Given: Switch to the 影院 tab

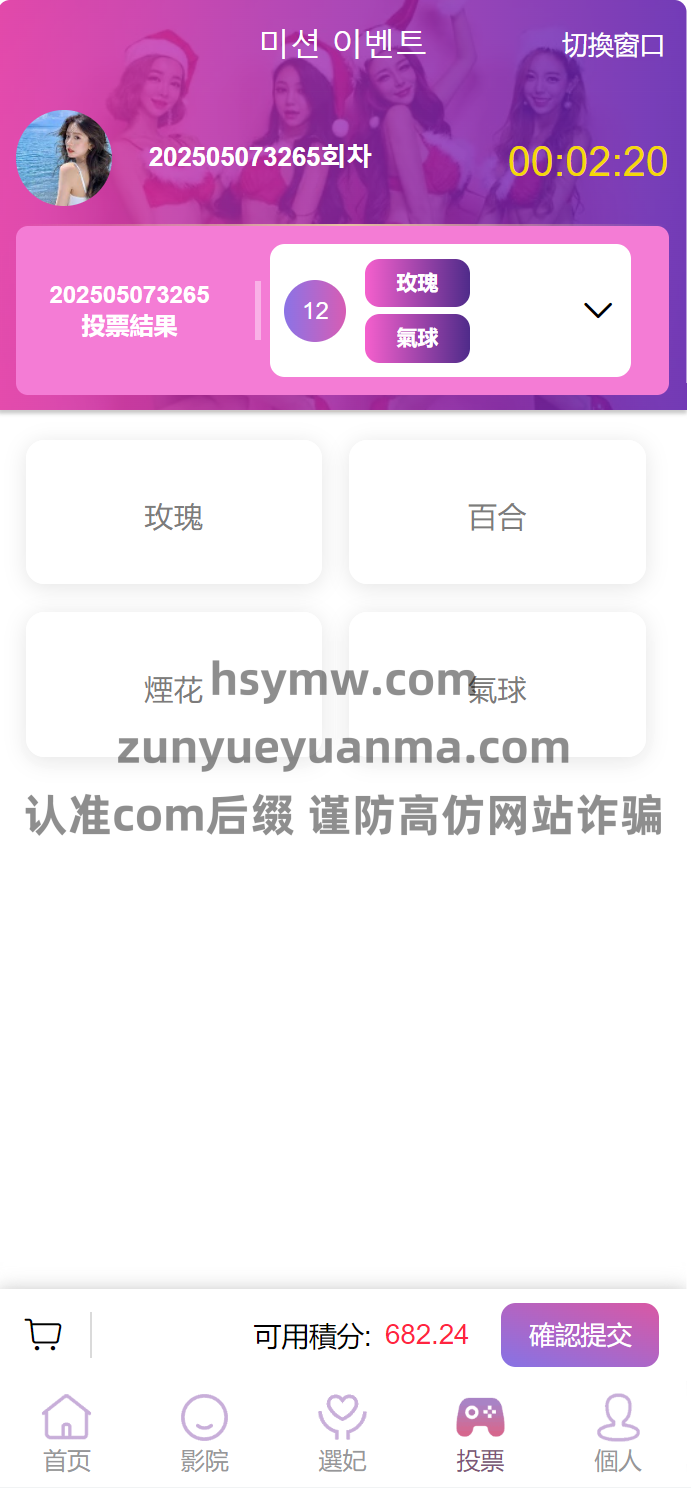Looking at the screenshot, I should (205, 1434).
